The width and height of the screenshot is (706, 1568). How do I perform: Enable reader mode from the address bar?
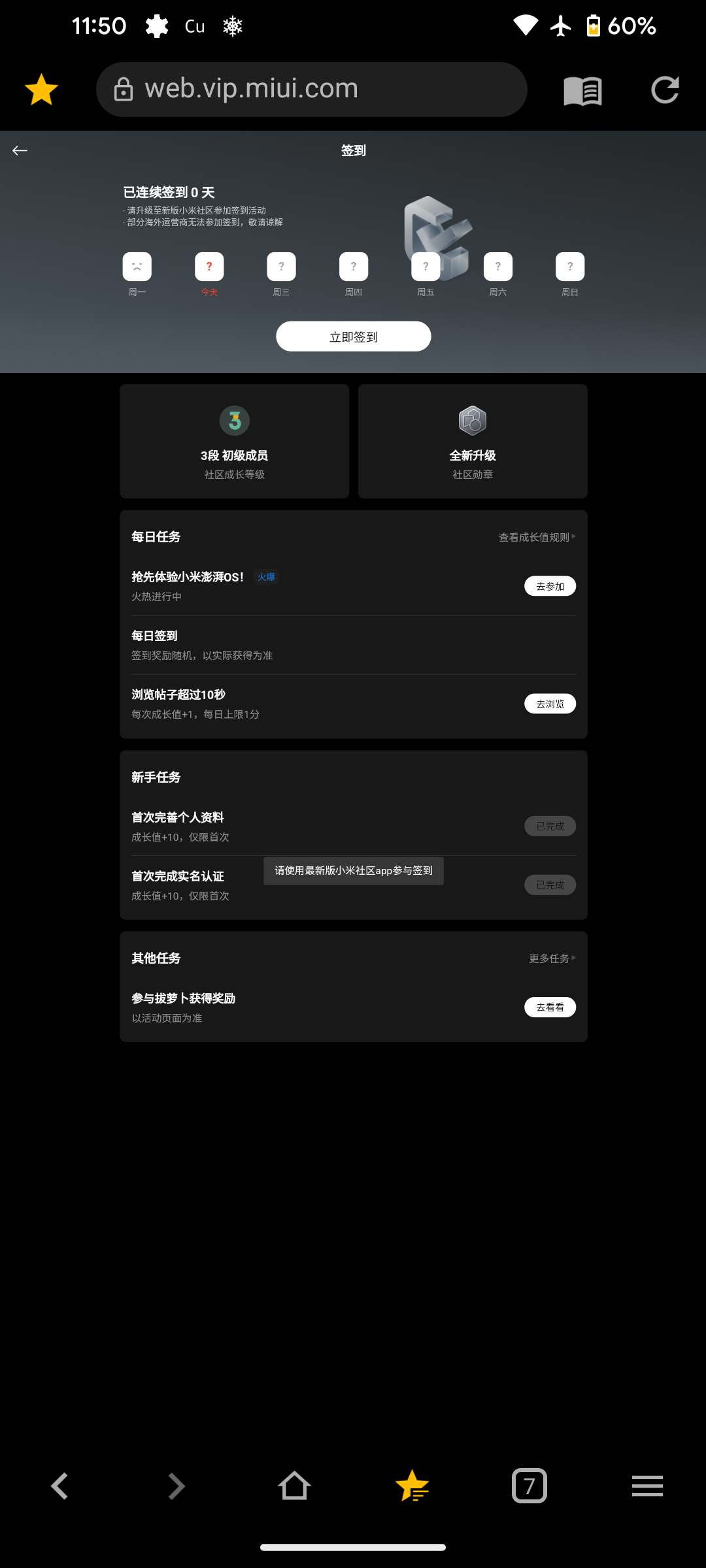[x=582, y=90]
